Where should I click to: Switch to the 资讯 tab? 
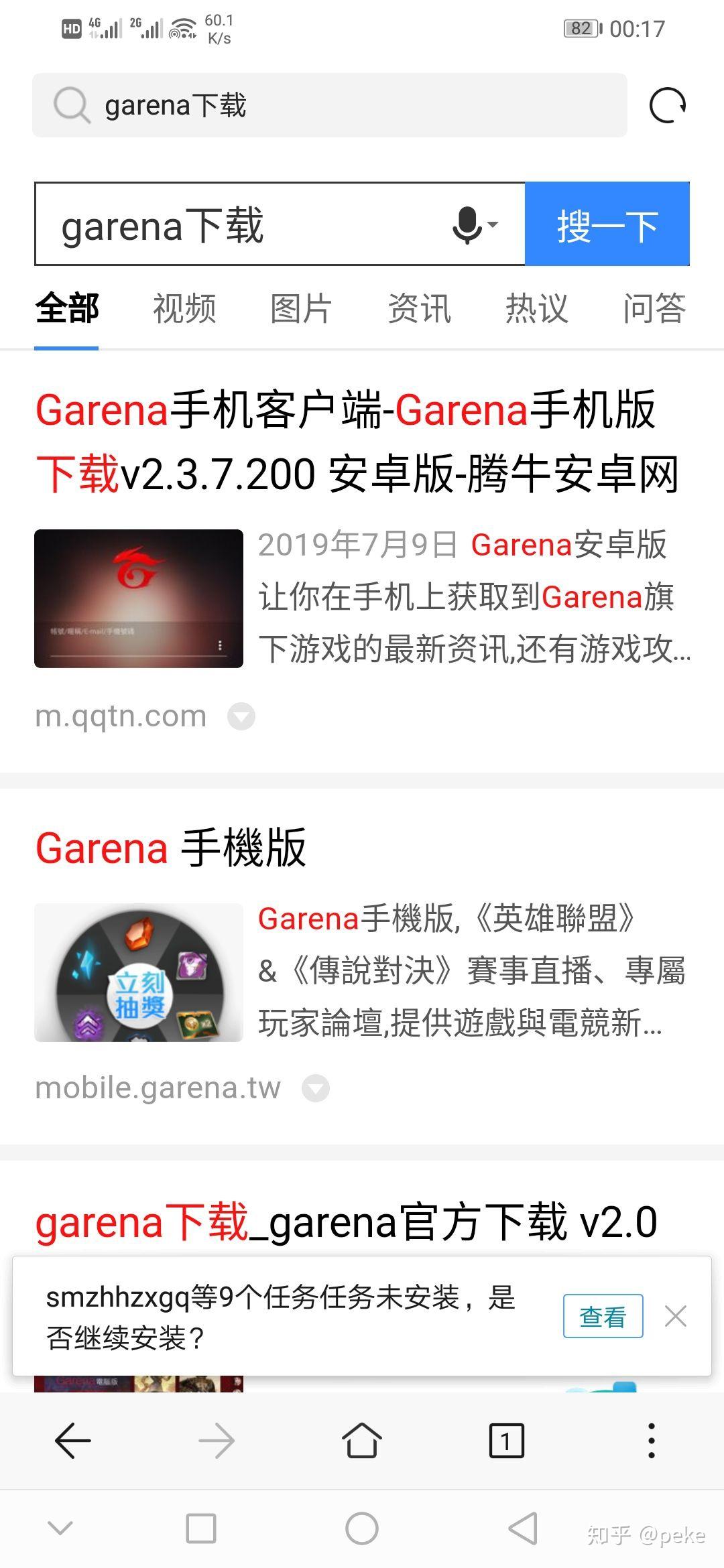[x=419, y=309]
